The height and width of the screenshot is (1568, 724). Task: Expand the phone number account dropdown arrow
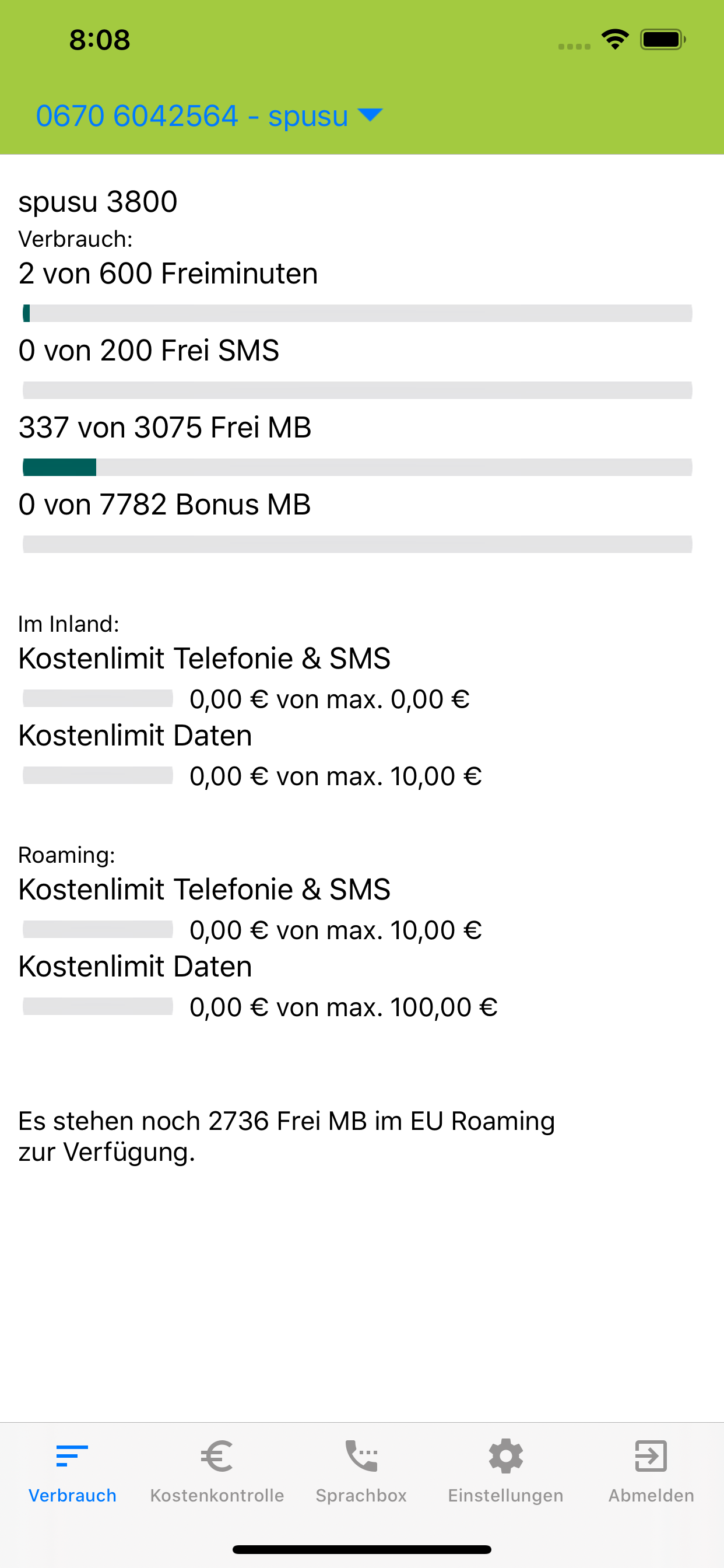(x=370, y=114)
